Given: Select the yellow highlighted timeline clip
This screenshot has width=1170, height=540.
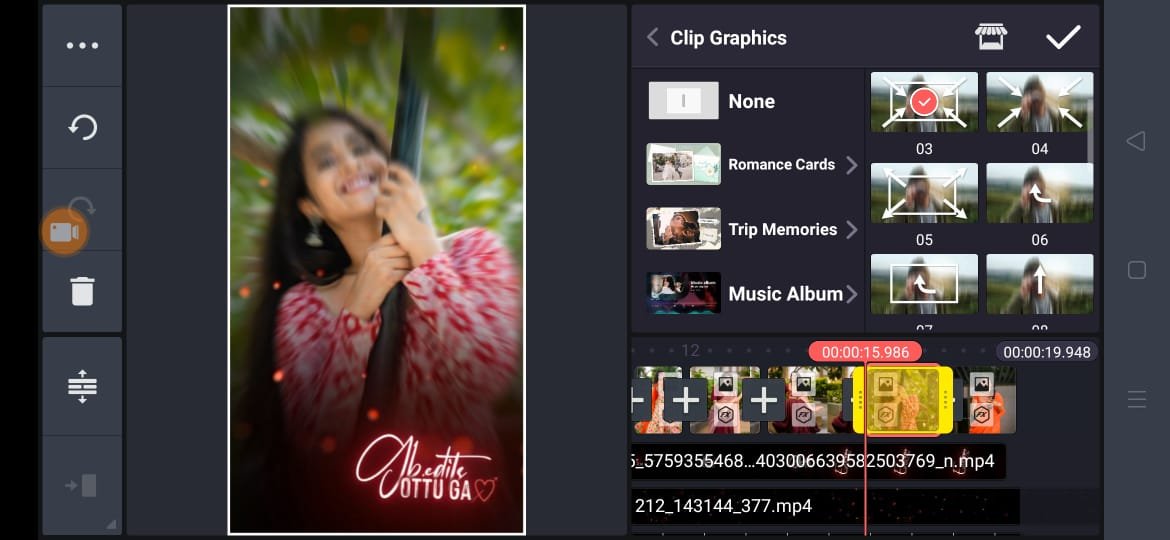Looking at the screenshot, I should click(x=902, y=399).
